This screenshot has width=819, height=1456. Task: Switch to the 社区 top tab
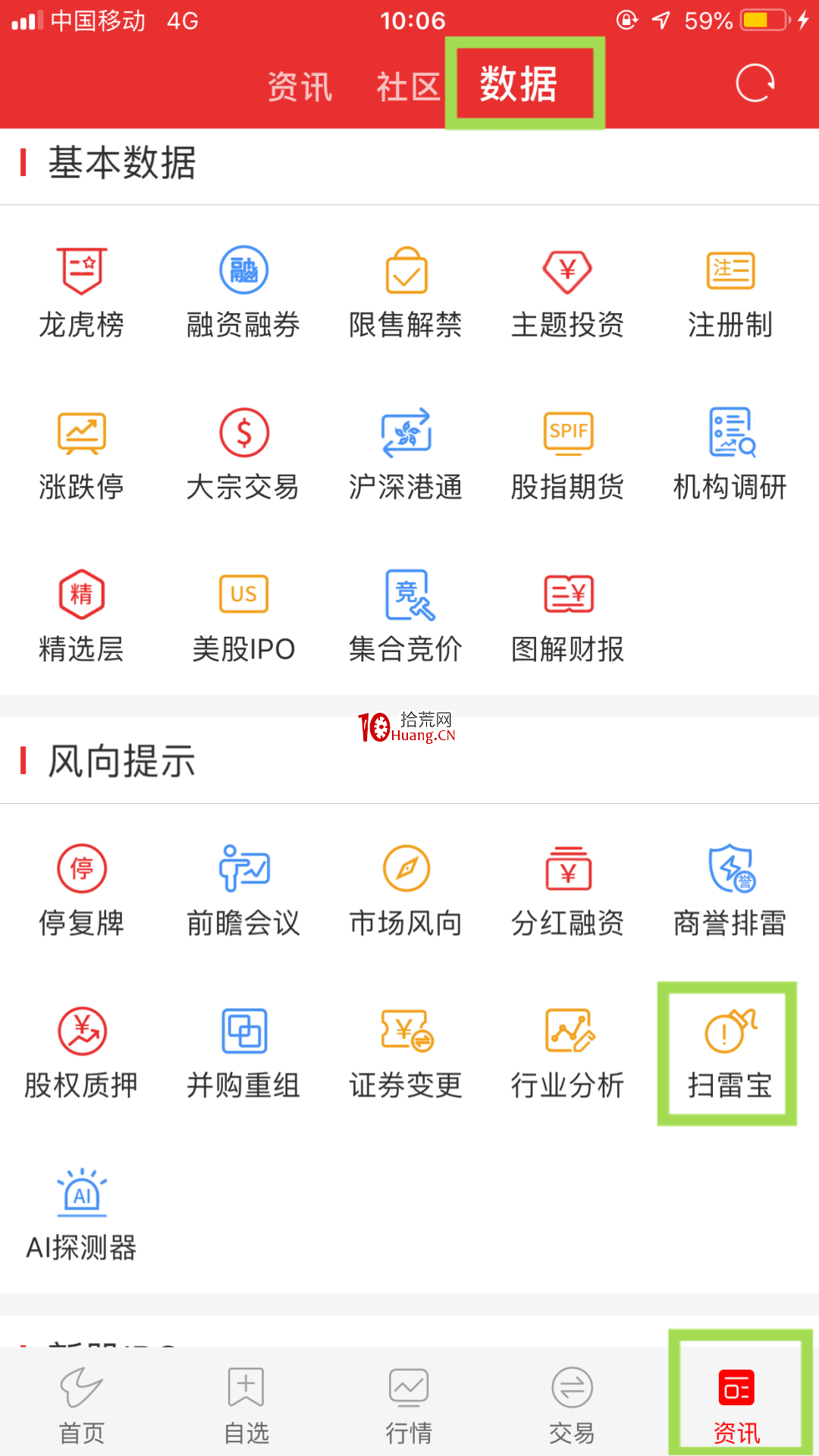click(x=408, y=86)
